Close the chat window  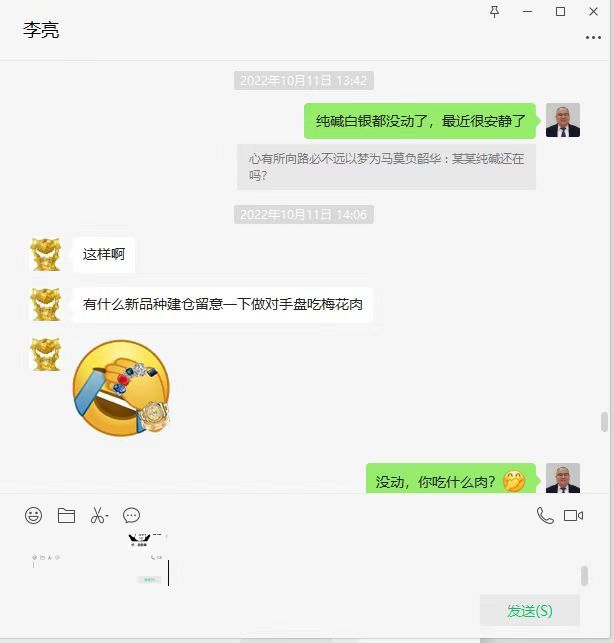(593, 11)
